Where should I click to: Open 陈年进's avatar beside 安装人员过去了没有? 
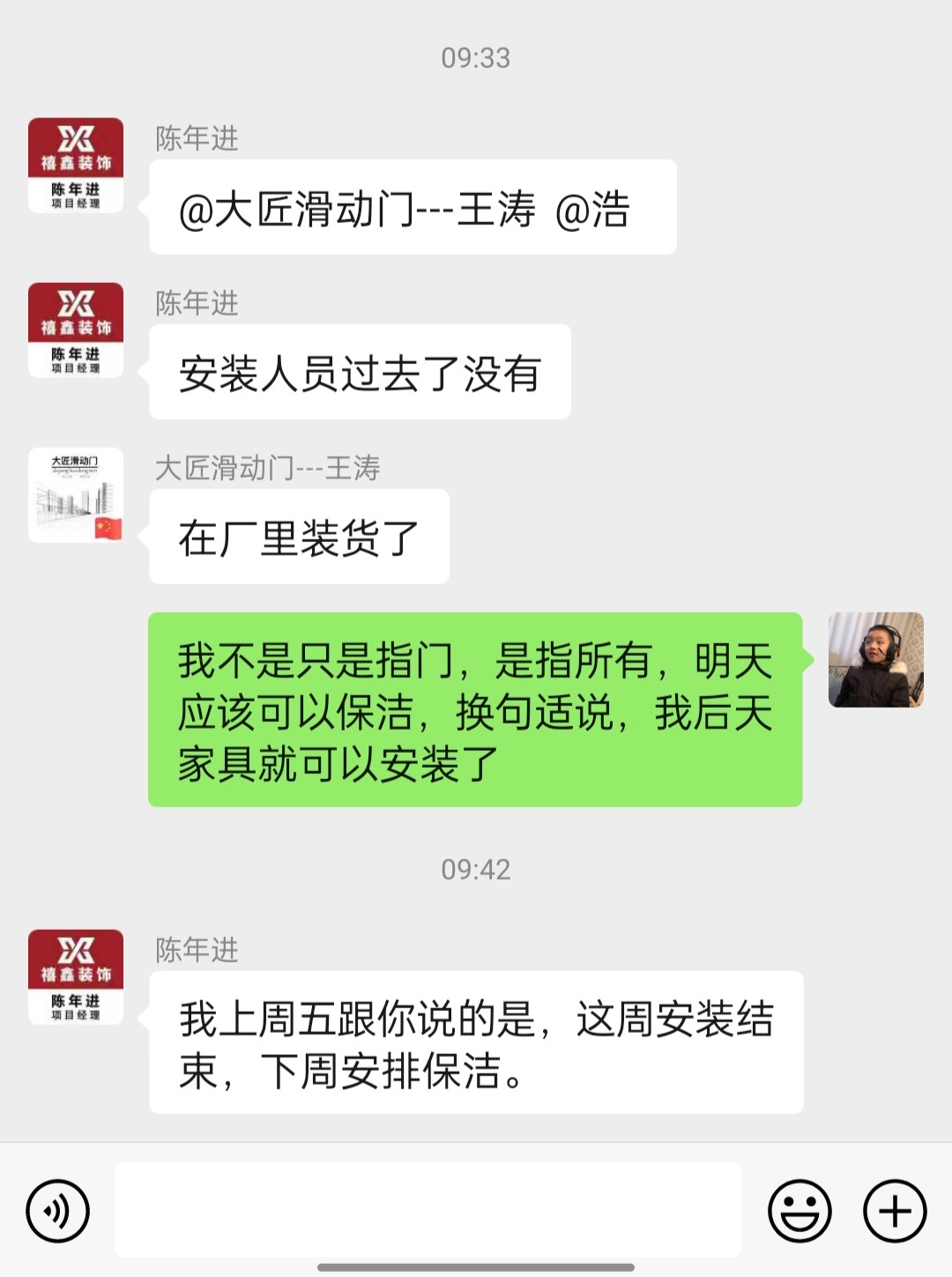(76, 330)
